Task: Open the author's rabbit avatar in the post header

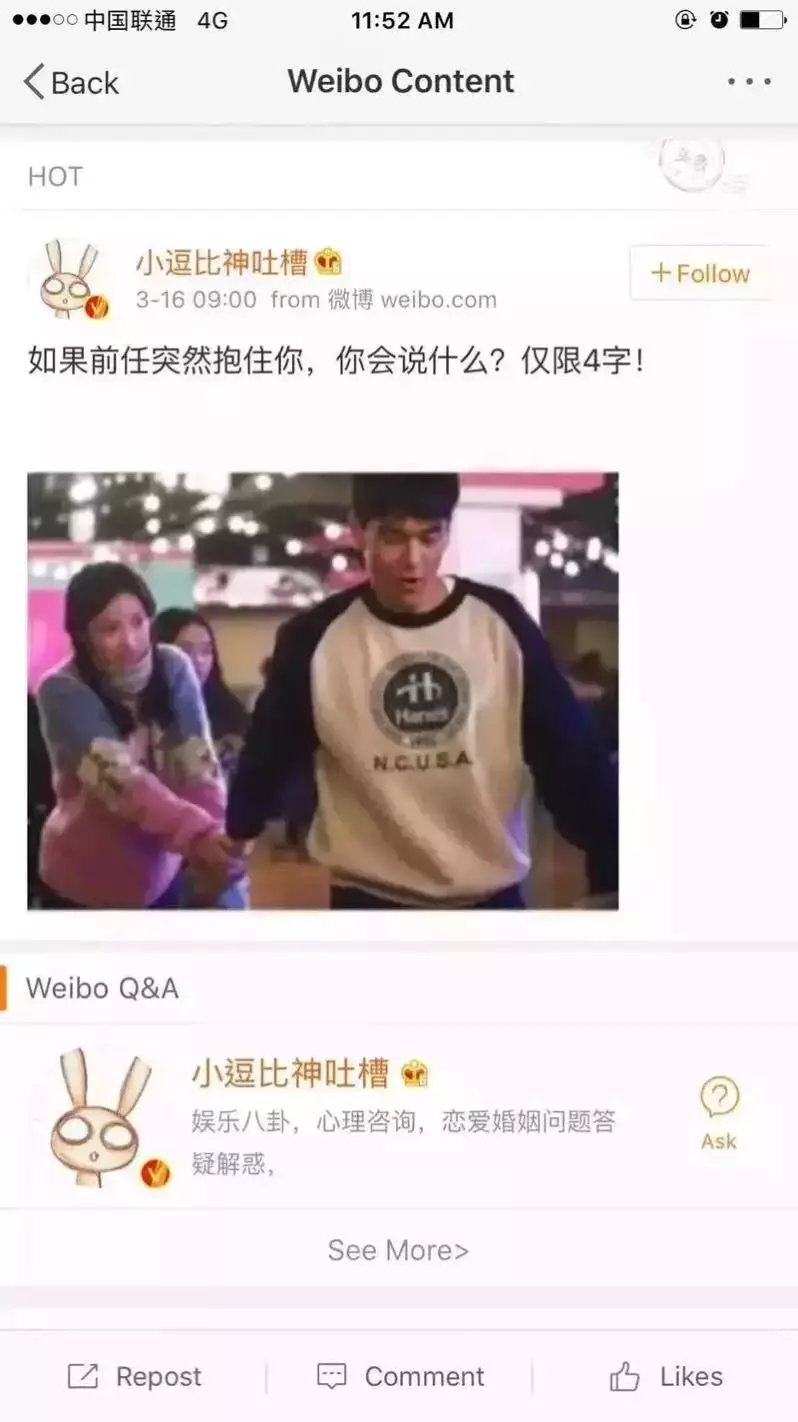Action: tap(70, 279)
